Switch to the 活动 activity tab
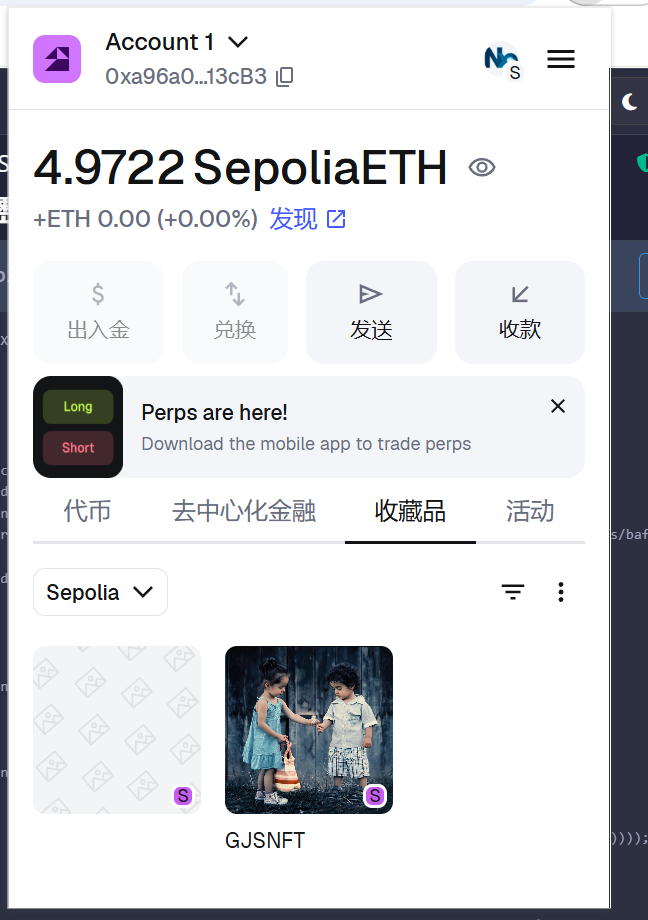The height and width of the screenshot is (920, 648). coord(530,512)
